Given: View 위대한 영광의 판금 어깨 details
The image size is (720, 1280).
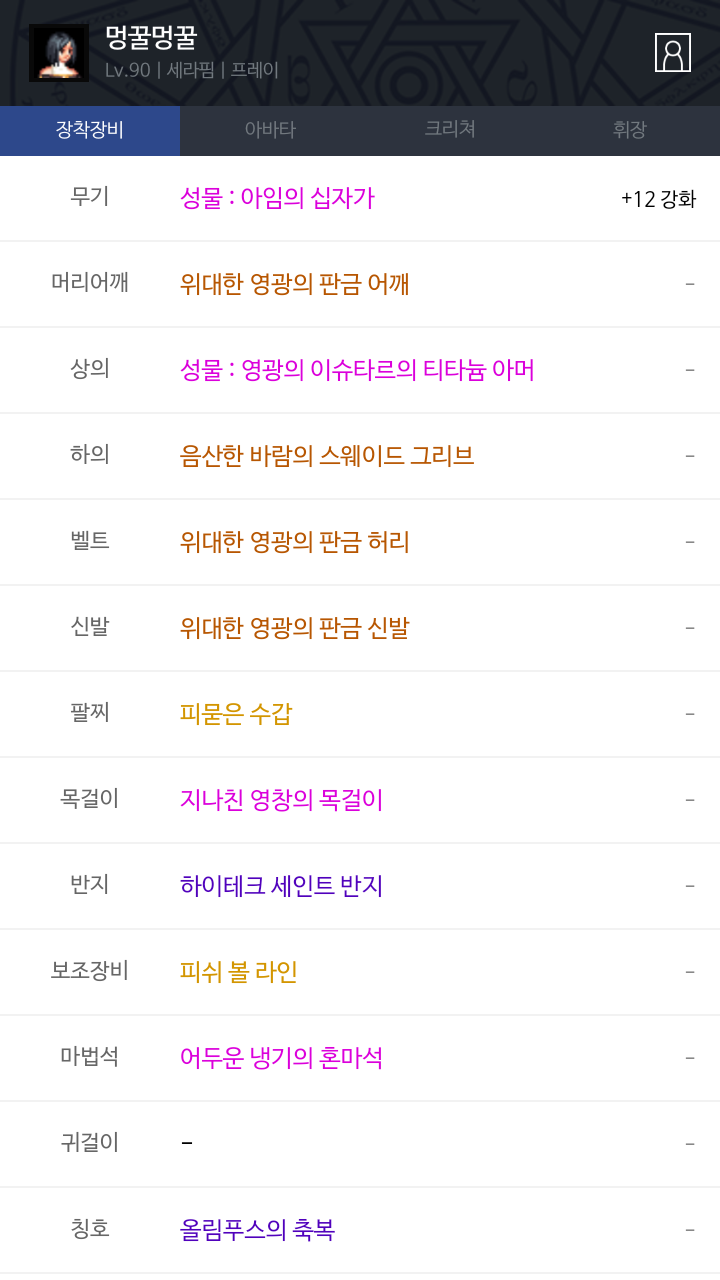Looking at the screenshot, I should click(295, 284).
